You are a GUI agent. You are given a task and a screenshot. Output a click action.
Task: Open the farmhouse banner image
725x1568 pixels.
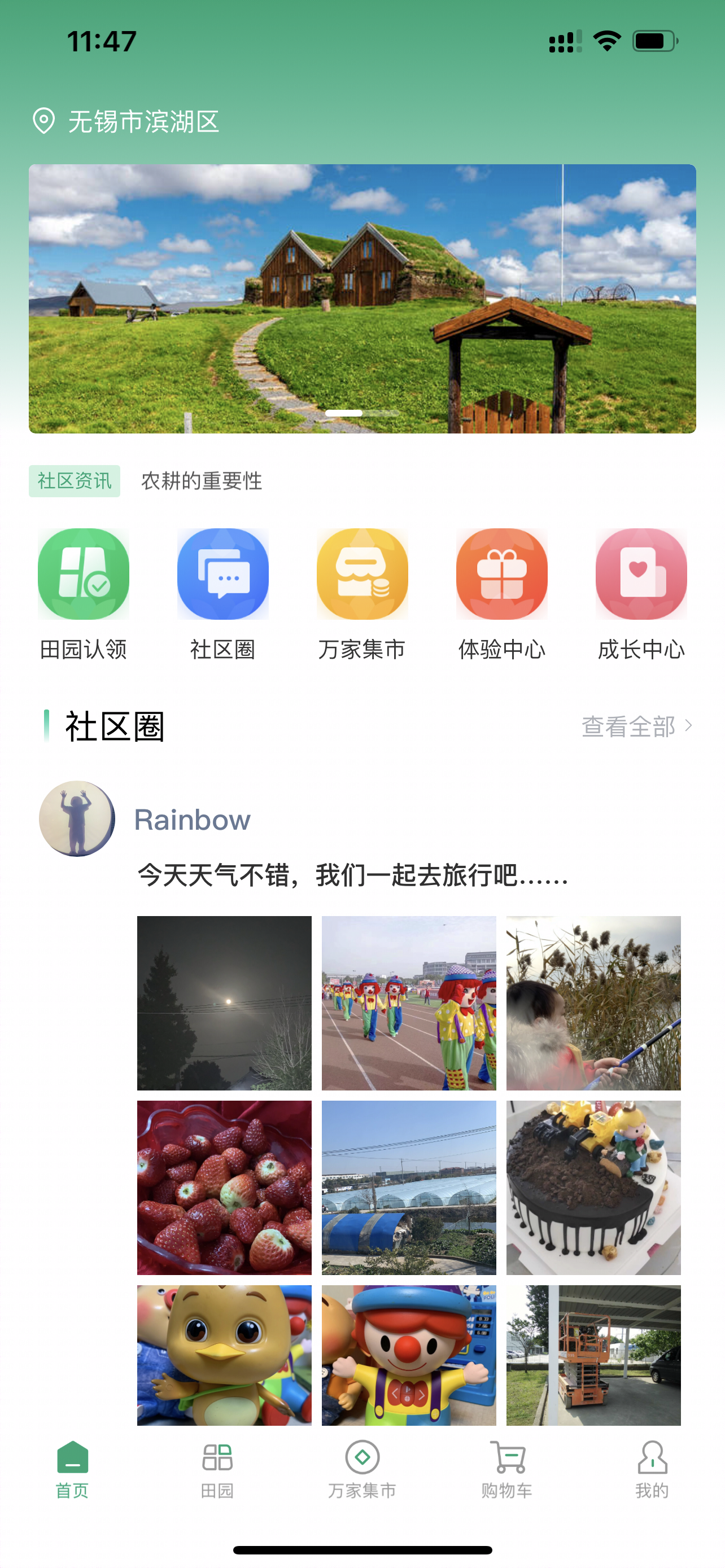pyautogui.click(x=362, y=298)
